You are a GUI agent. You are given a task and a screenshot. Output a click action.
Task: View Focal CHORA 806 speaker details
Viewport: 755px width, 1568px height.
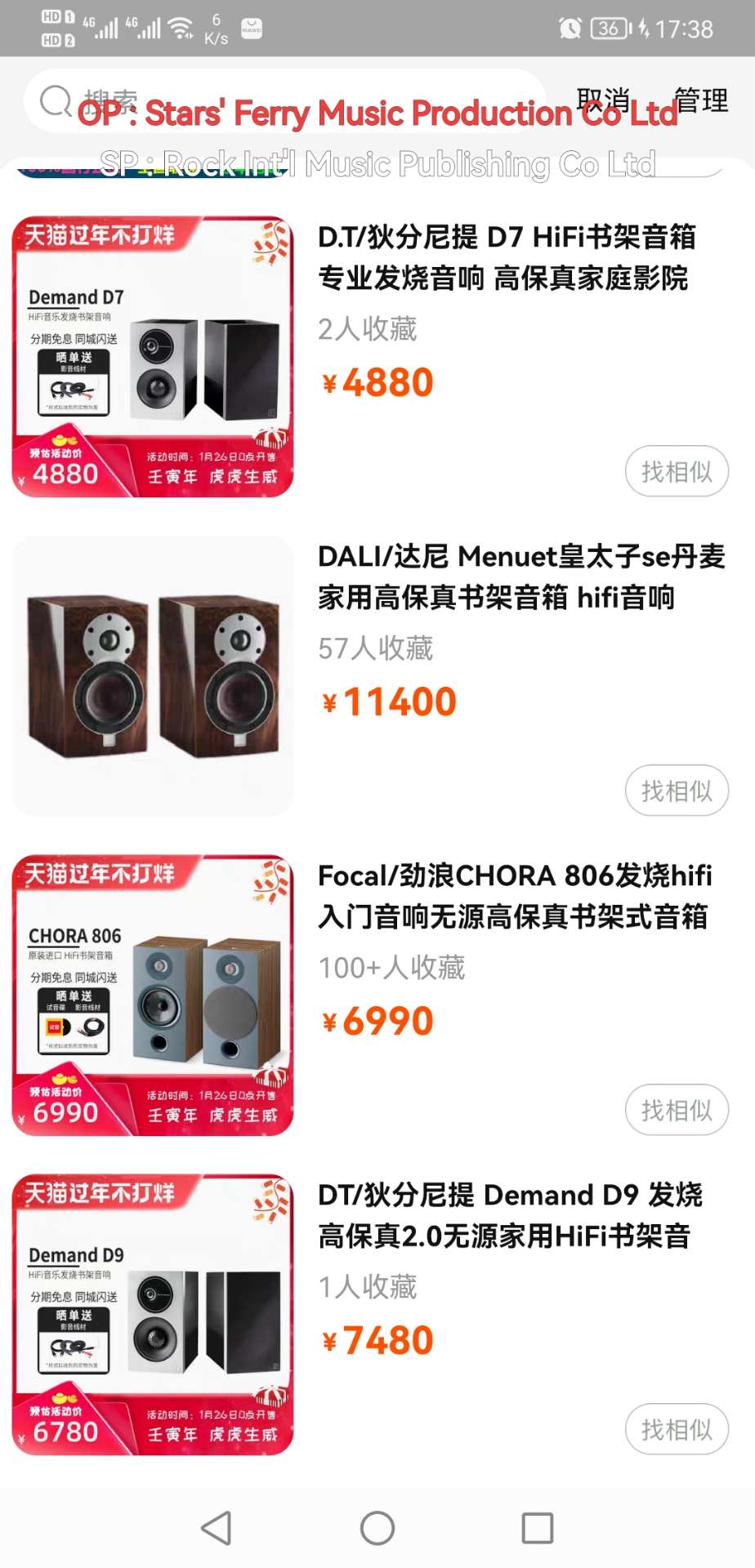pyautogui.click(x=514, y=896)
